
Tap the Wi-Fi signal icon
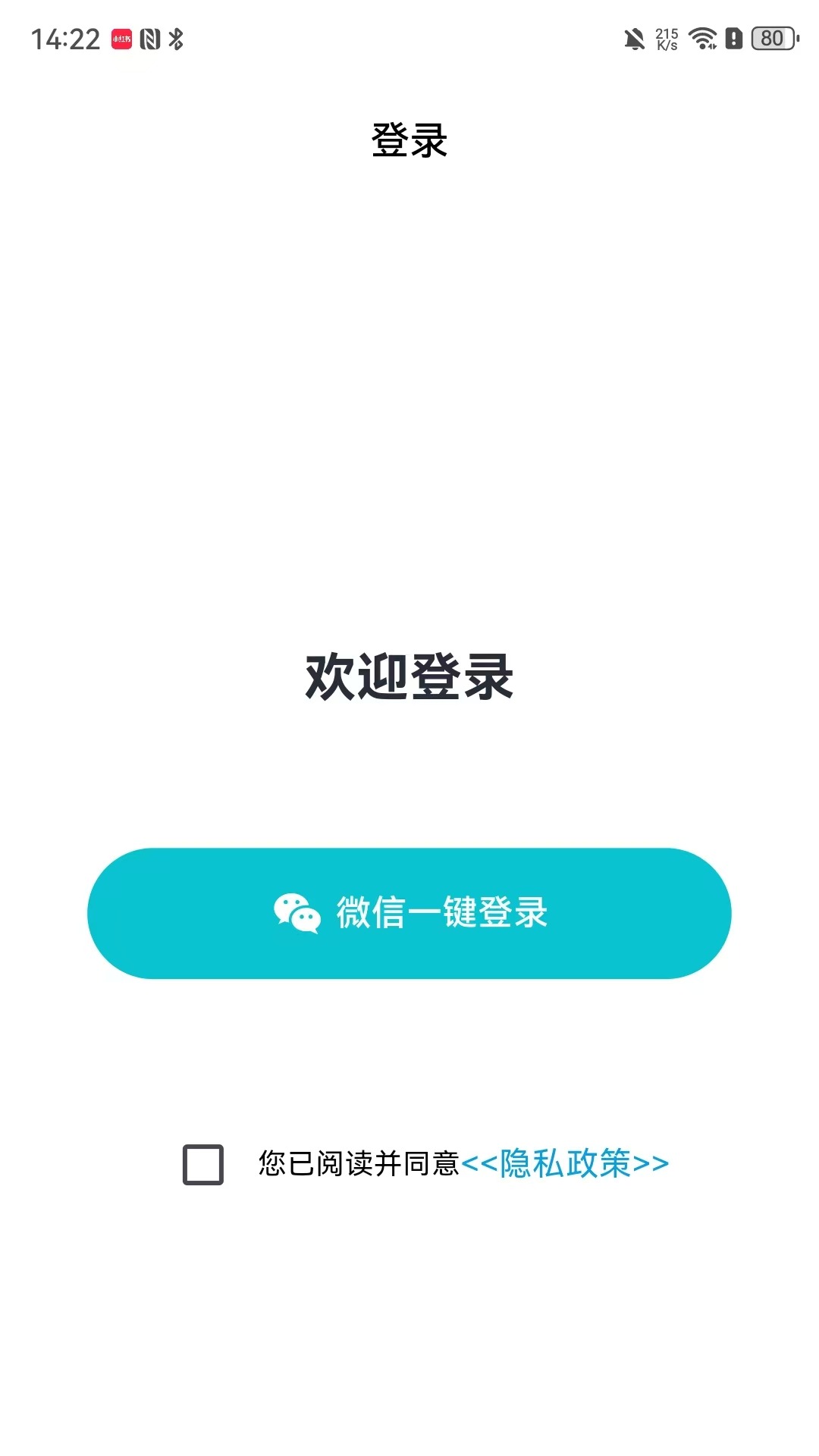tap(701, 36)
